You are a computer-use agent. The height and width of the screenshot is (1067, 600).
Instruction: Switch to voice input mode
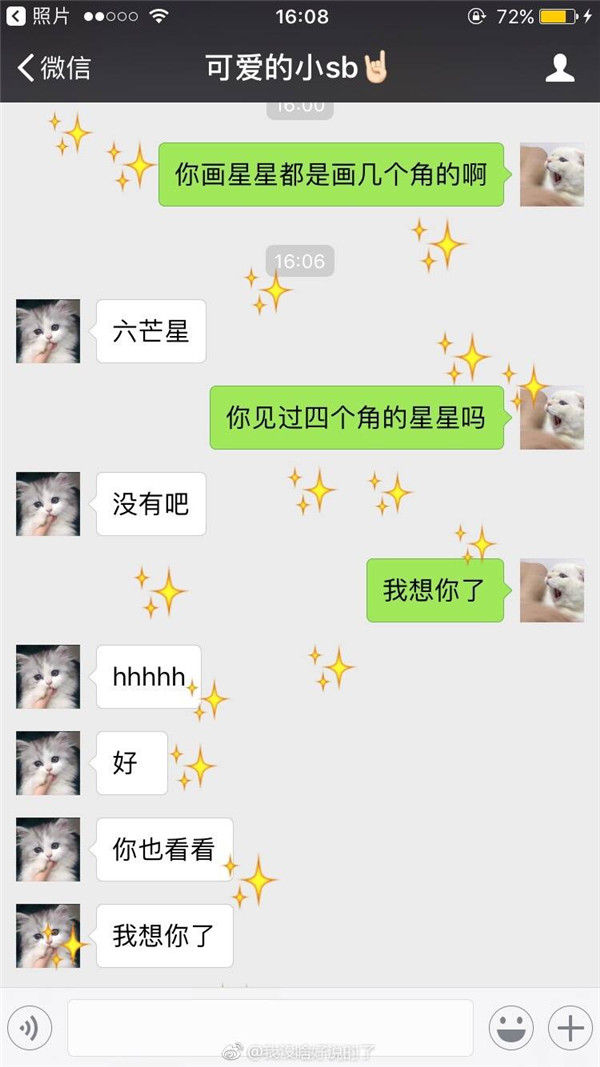tap(30, 1027)
